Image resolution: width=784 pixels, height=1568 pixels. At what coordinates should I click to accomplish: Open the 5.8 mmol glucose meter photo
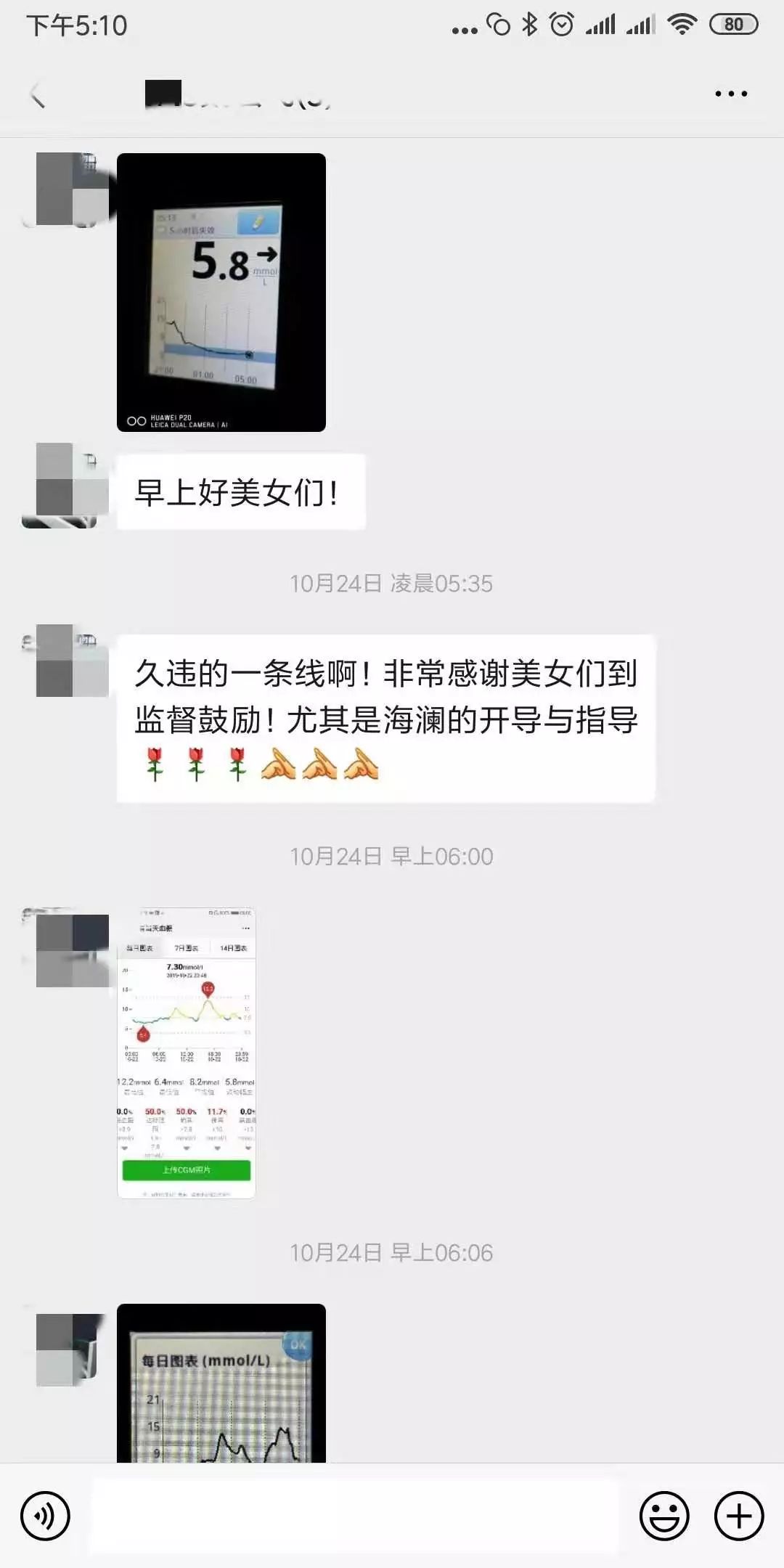pyautogui.click(x=221, y=293)
